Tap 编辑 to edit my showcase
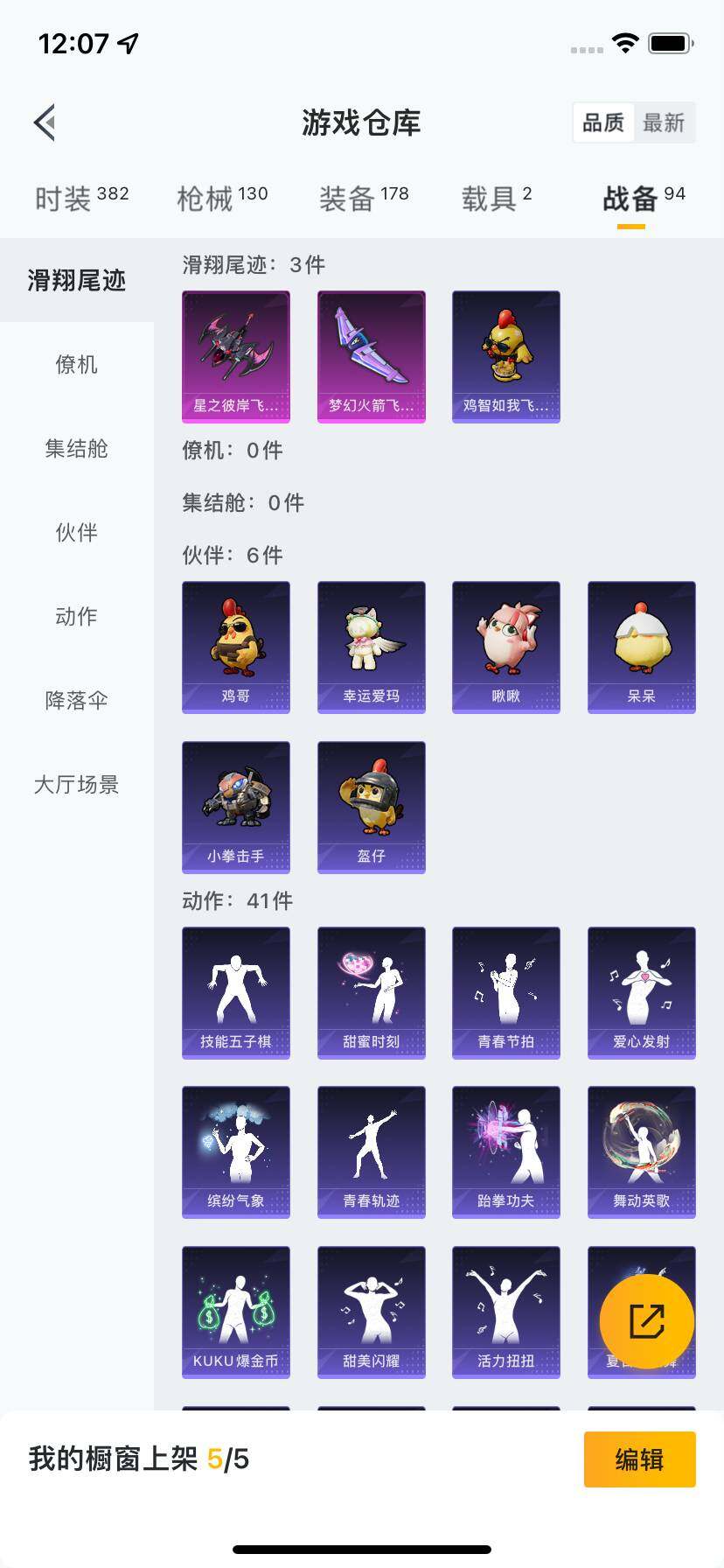 [640, 1459]
